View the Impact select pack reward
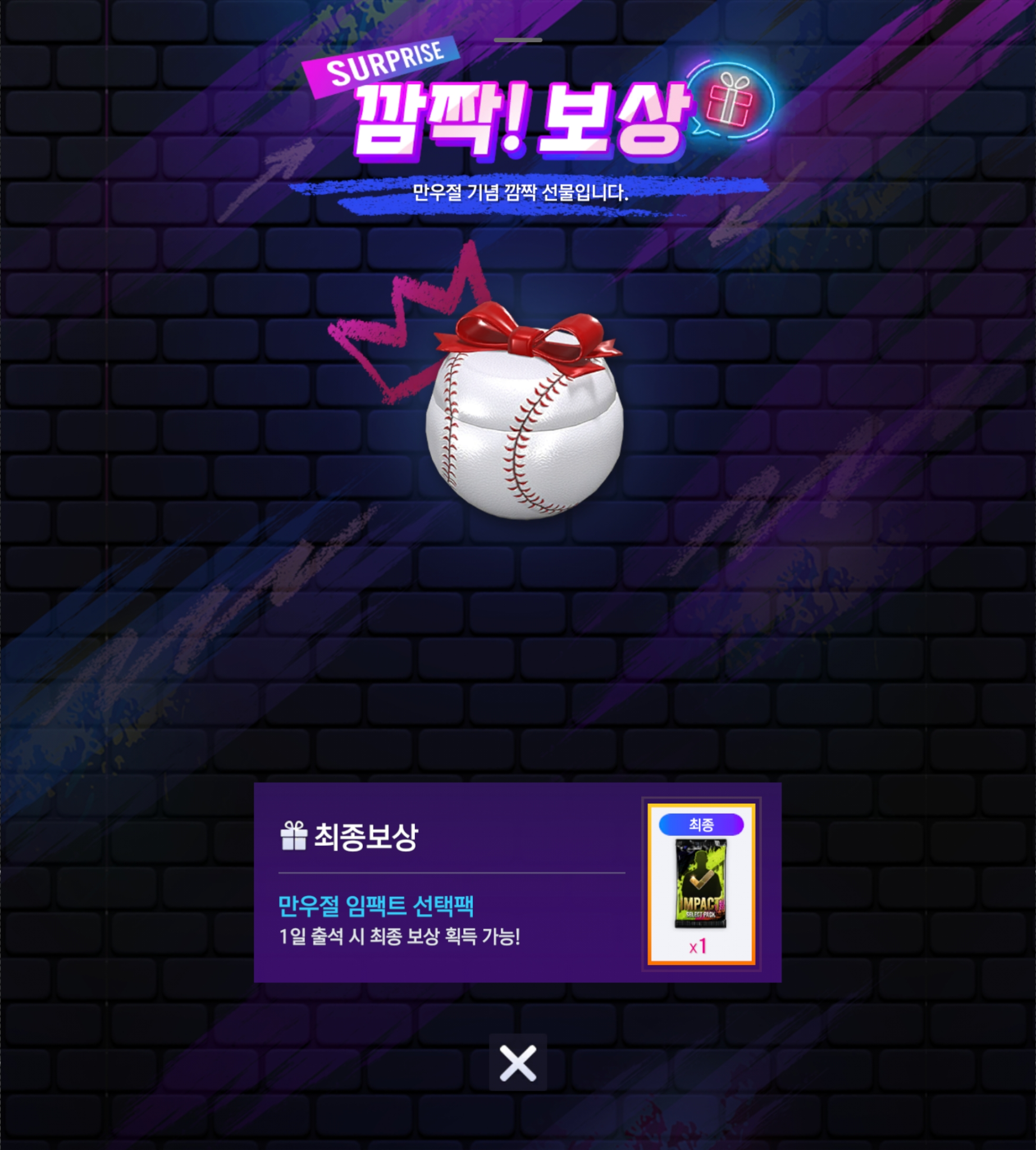Screen dimensions: 1036x1150 [701, 884]
